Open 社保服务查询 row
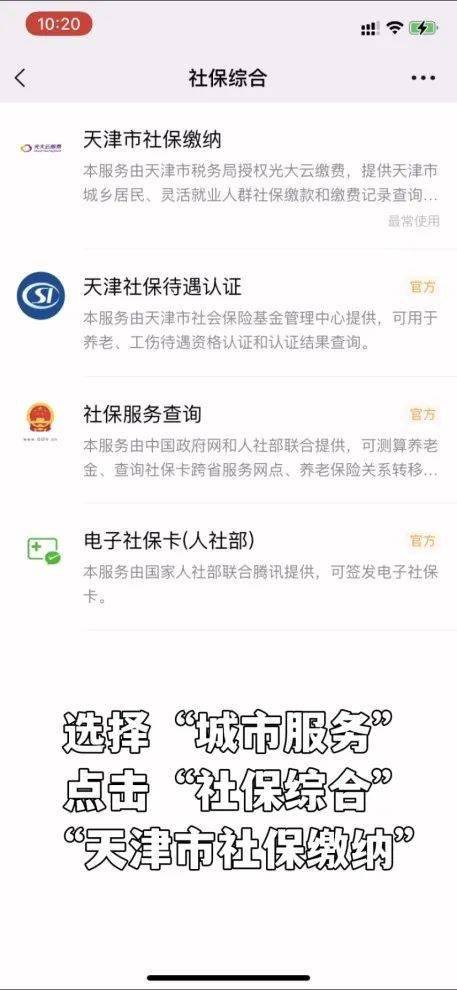The width and height of the screenshot is (457, 990). 228,440
